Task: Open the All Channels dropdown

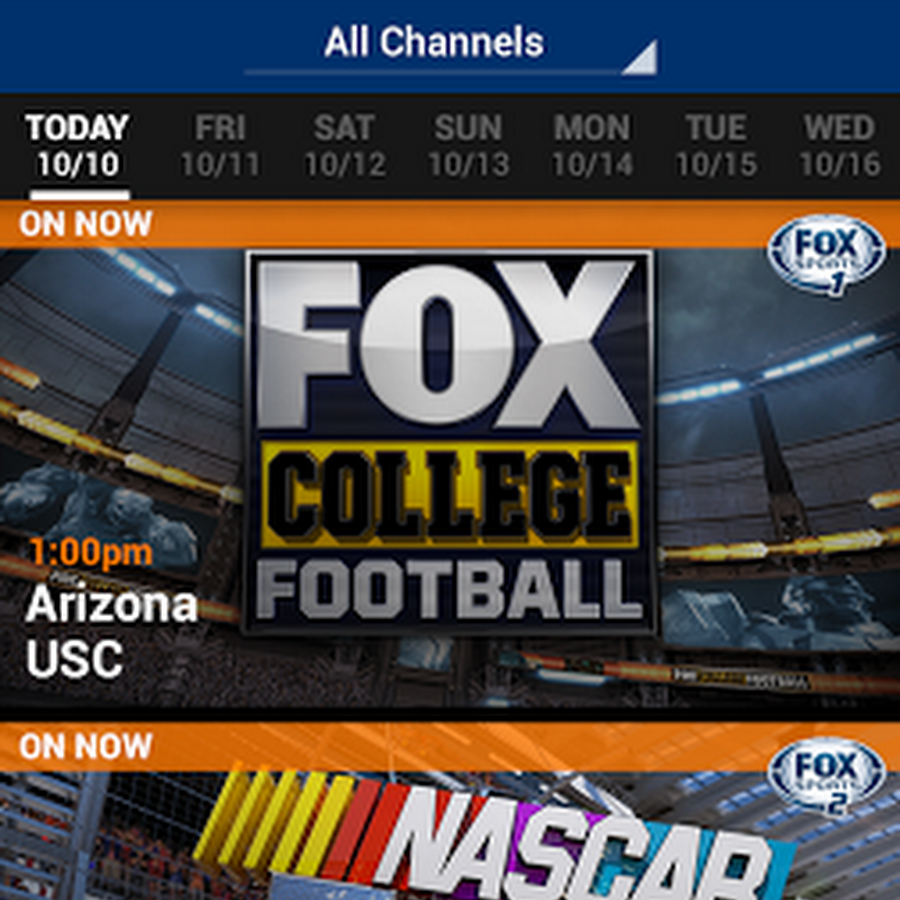Action: coord(450,45)
